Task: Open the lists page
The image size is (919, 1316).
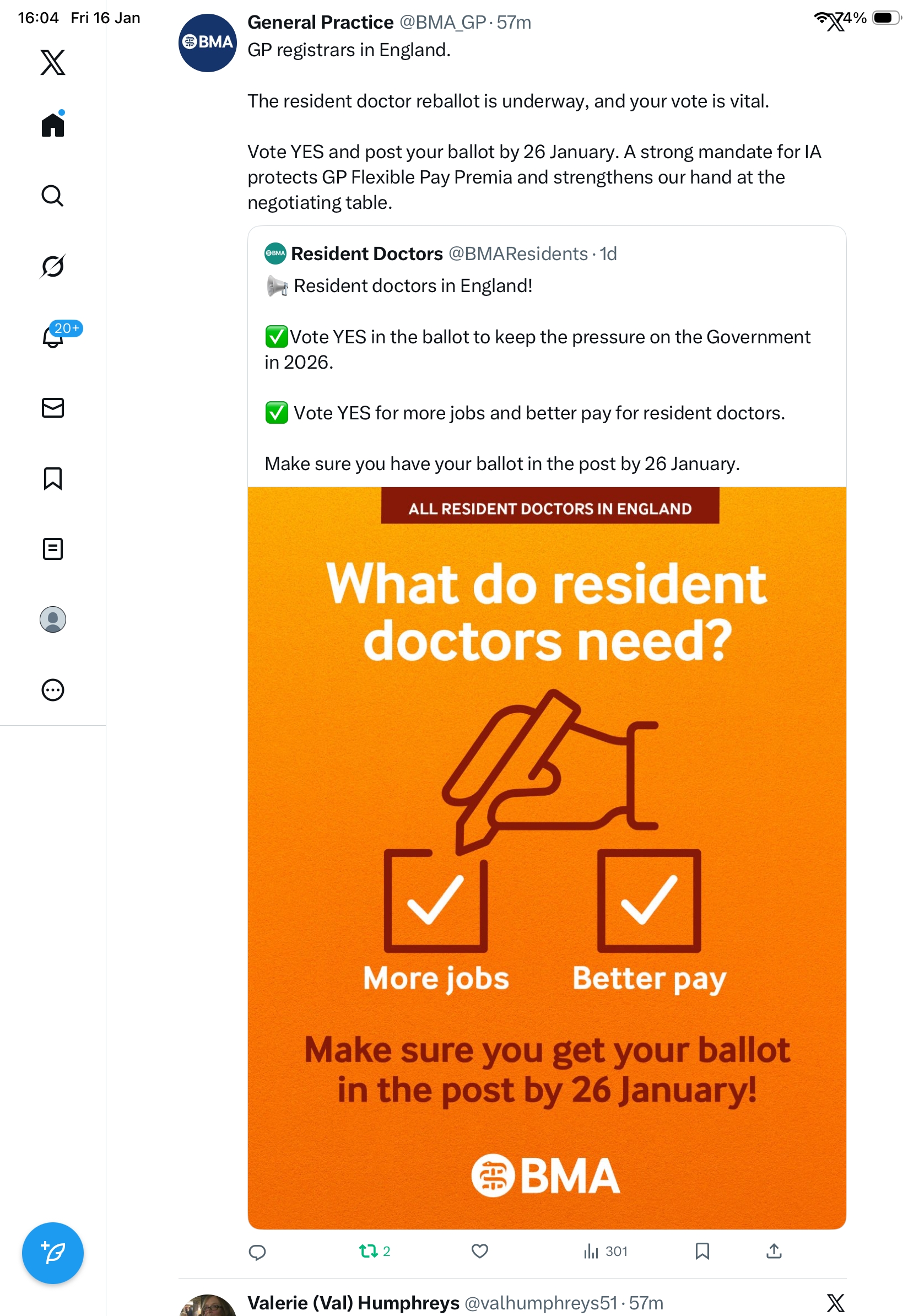Action: (x=53, y=548)
